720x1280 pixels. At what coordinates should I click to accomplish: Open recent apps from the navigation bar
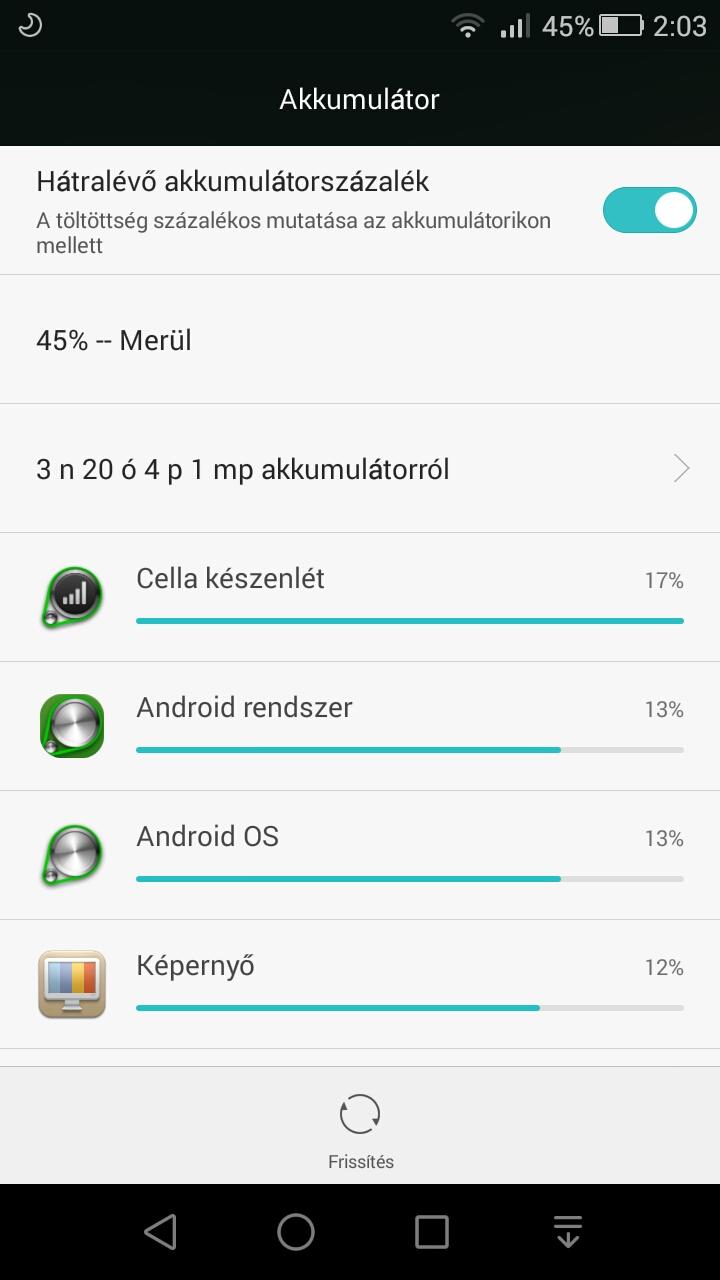[x=432, y=1232]
